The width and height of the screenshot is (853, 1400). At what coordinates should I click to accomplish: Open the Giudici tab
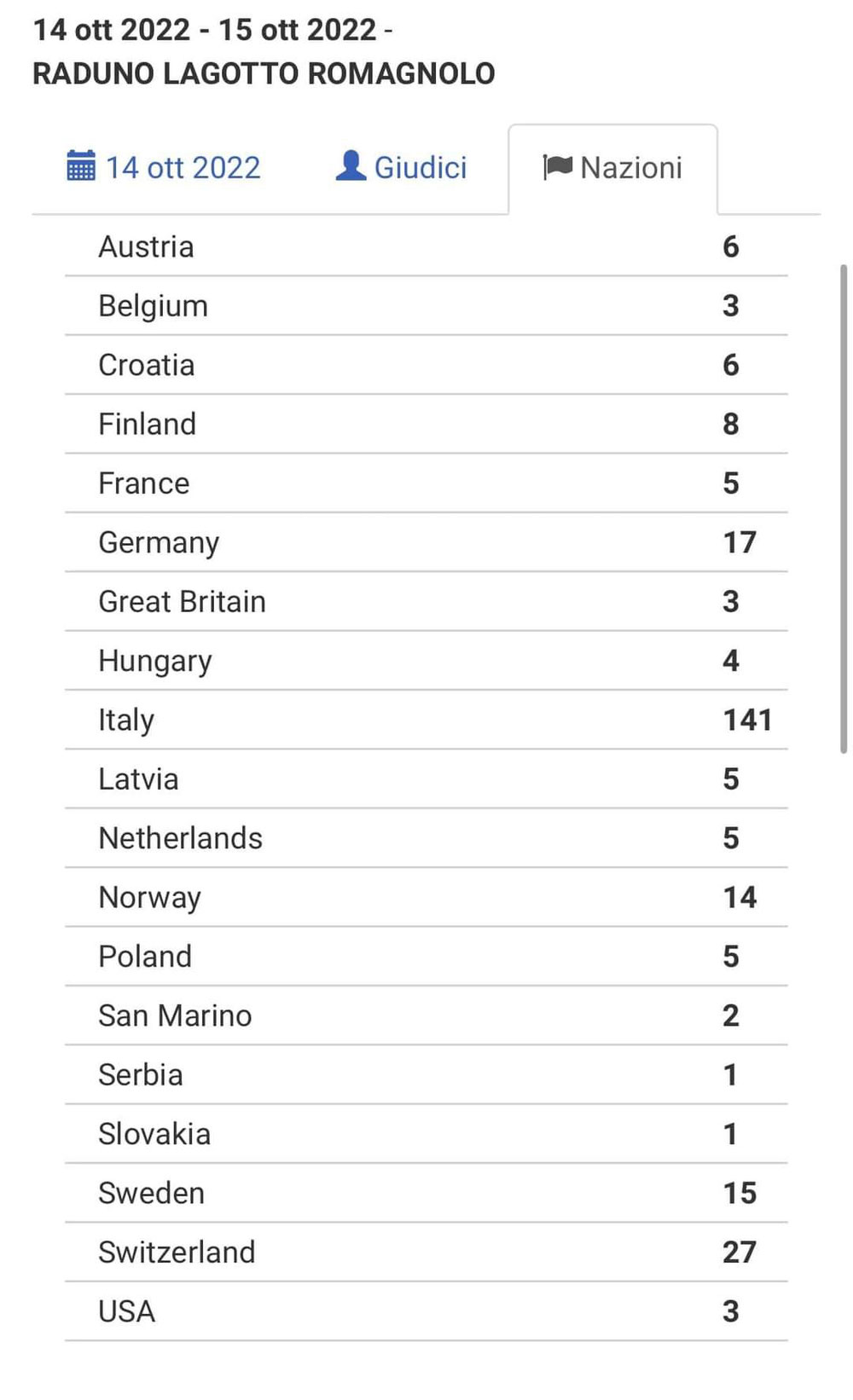click(401, 168)
